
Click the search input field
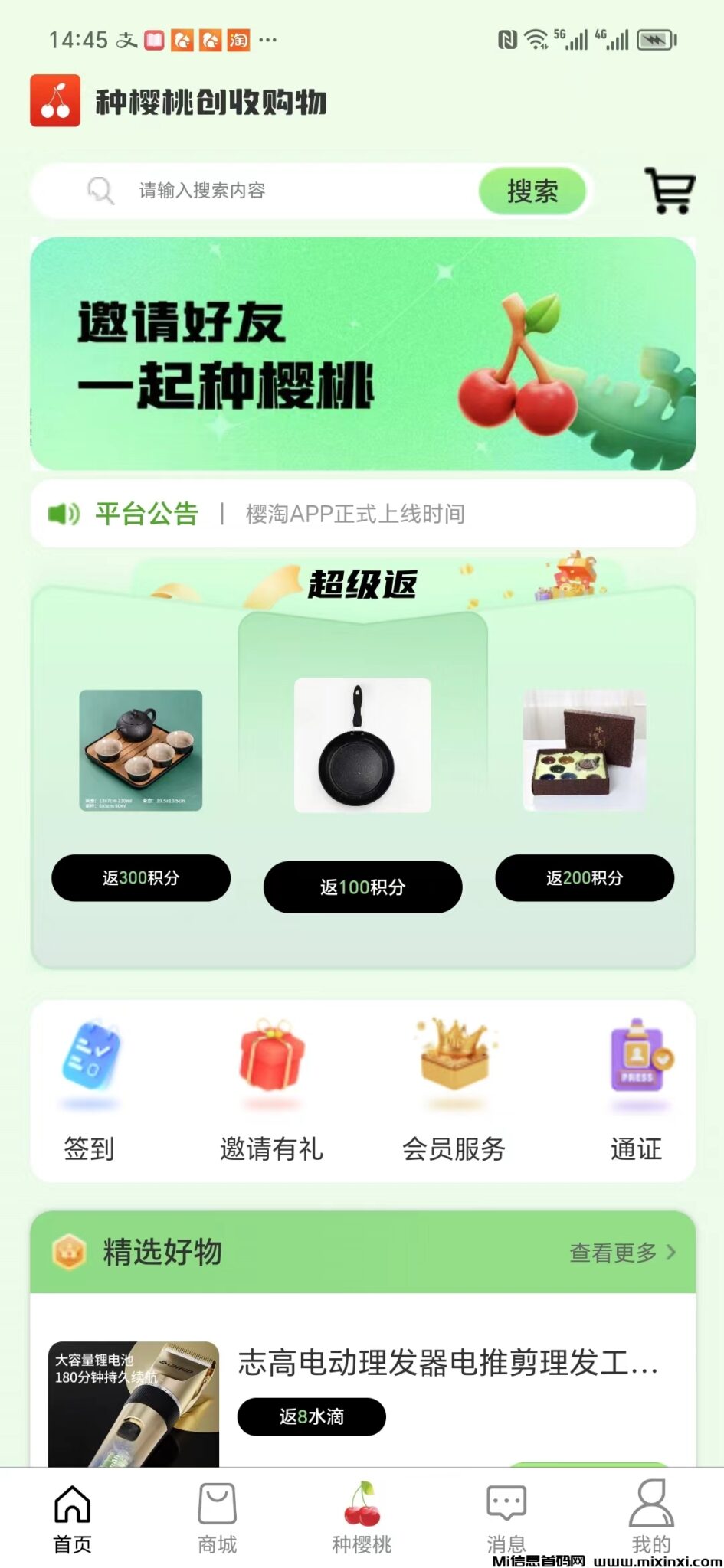(268, 192)
